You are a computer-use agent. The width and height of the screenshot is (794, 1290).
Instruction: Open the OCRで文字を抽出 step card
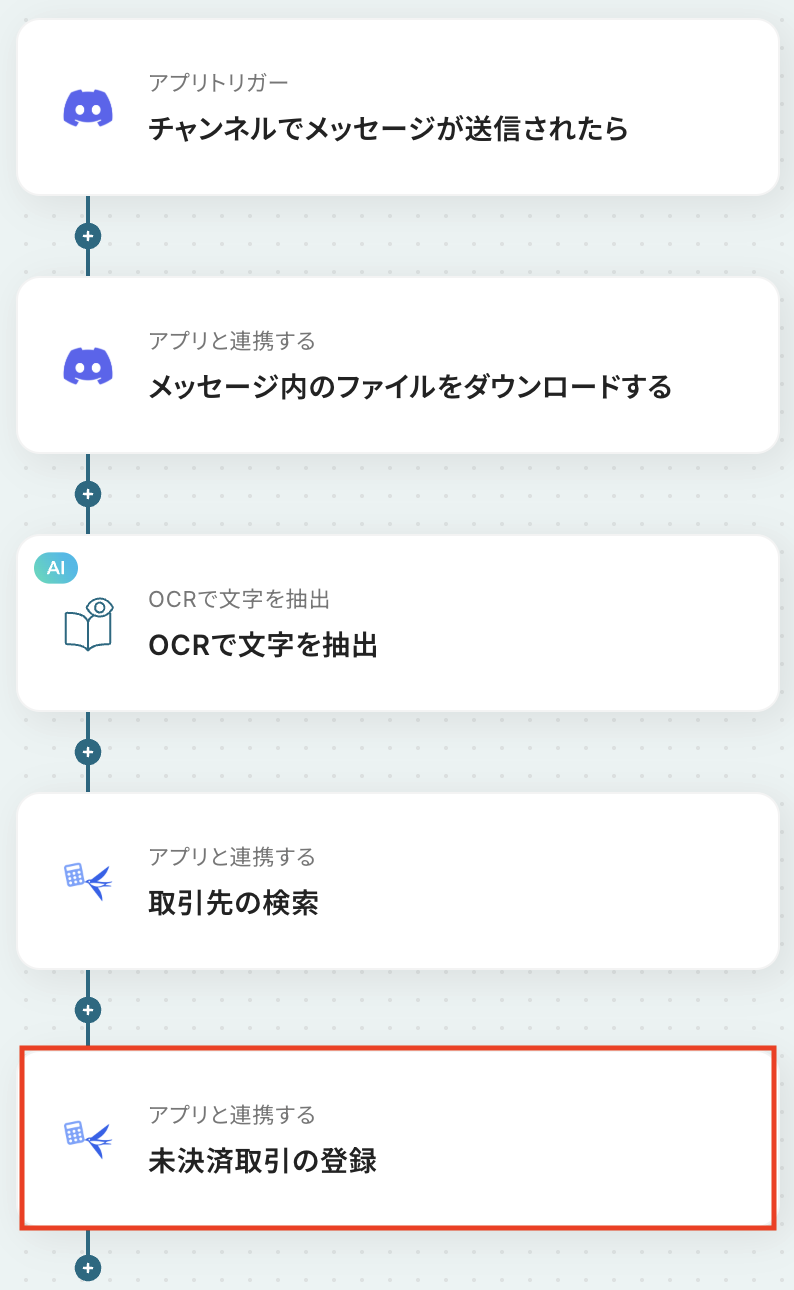397,623
